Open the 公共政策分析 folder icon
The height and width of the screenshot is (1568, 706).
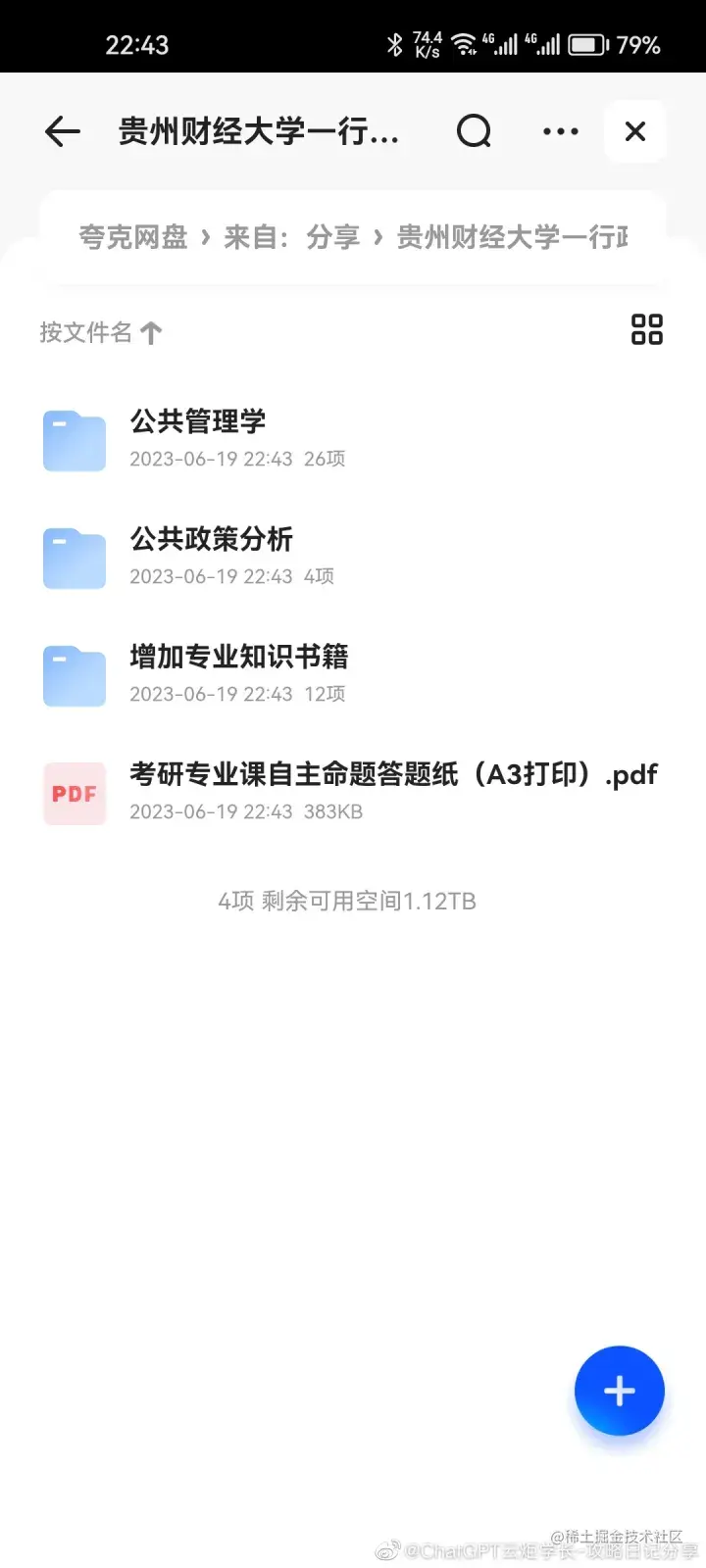click(74, 558)
